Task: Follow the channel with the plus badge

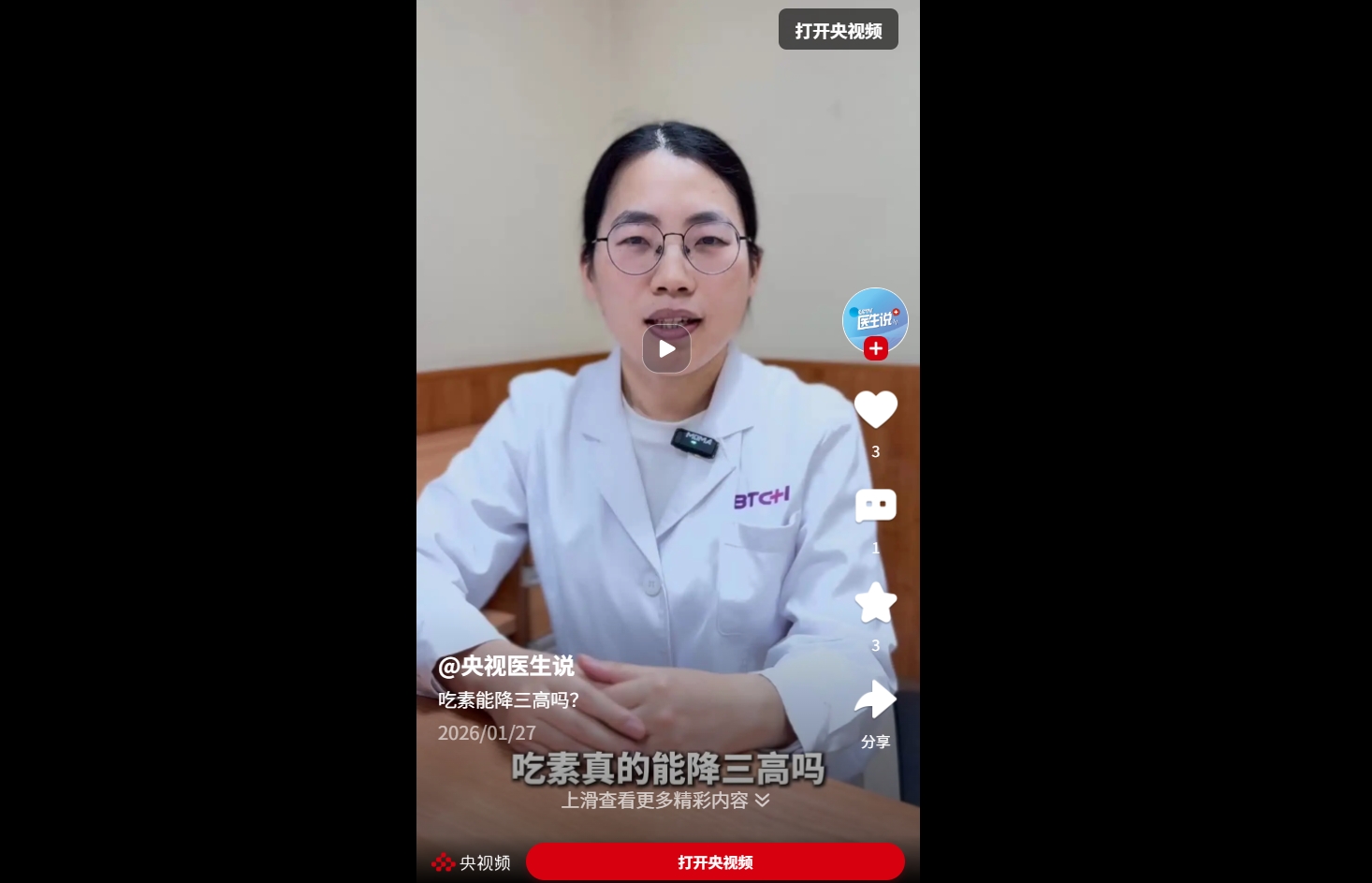Action: point(875,349)
